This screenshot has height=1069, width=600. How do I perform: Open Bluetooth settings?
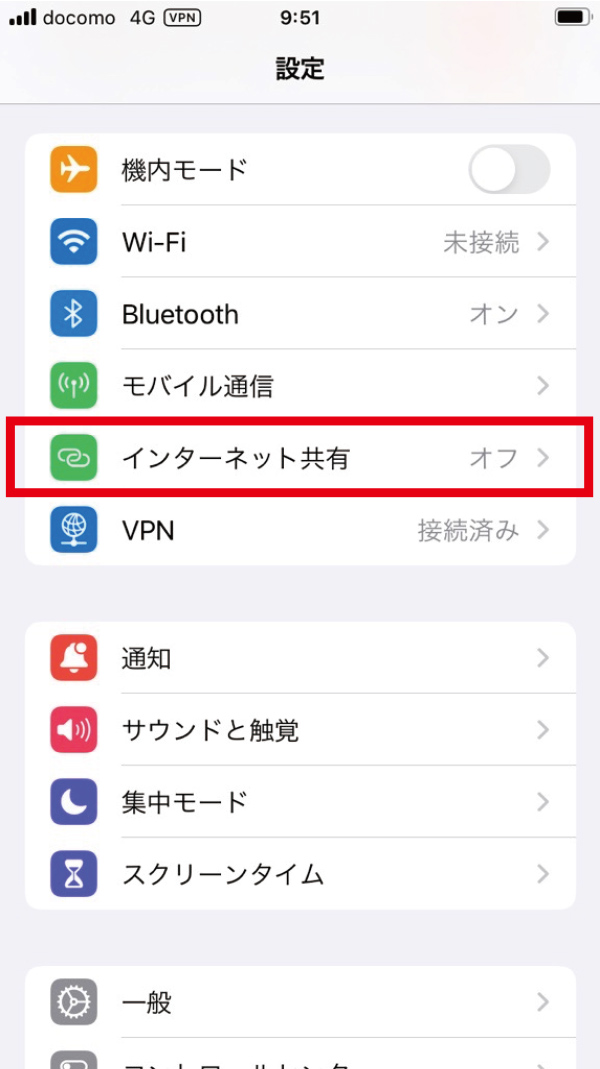coord(300,314)
